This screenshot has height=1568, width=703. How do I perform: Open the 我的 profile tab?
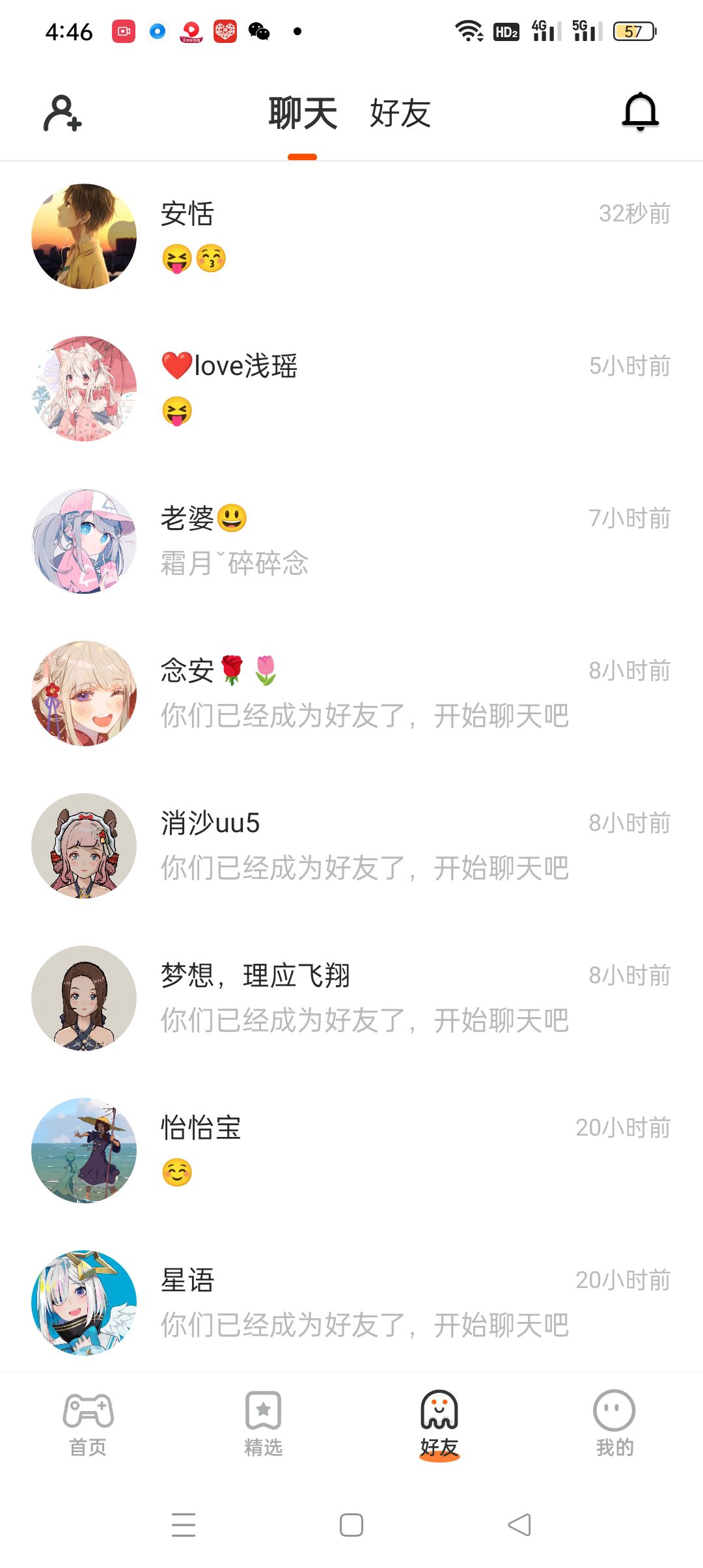pos(614,1423)
